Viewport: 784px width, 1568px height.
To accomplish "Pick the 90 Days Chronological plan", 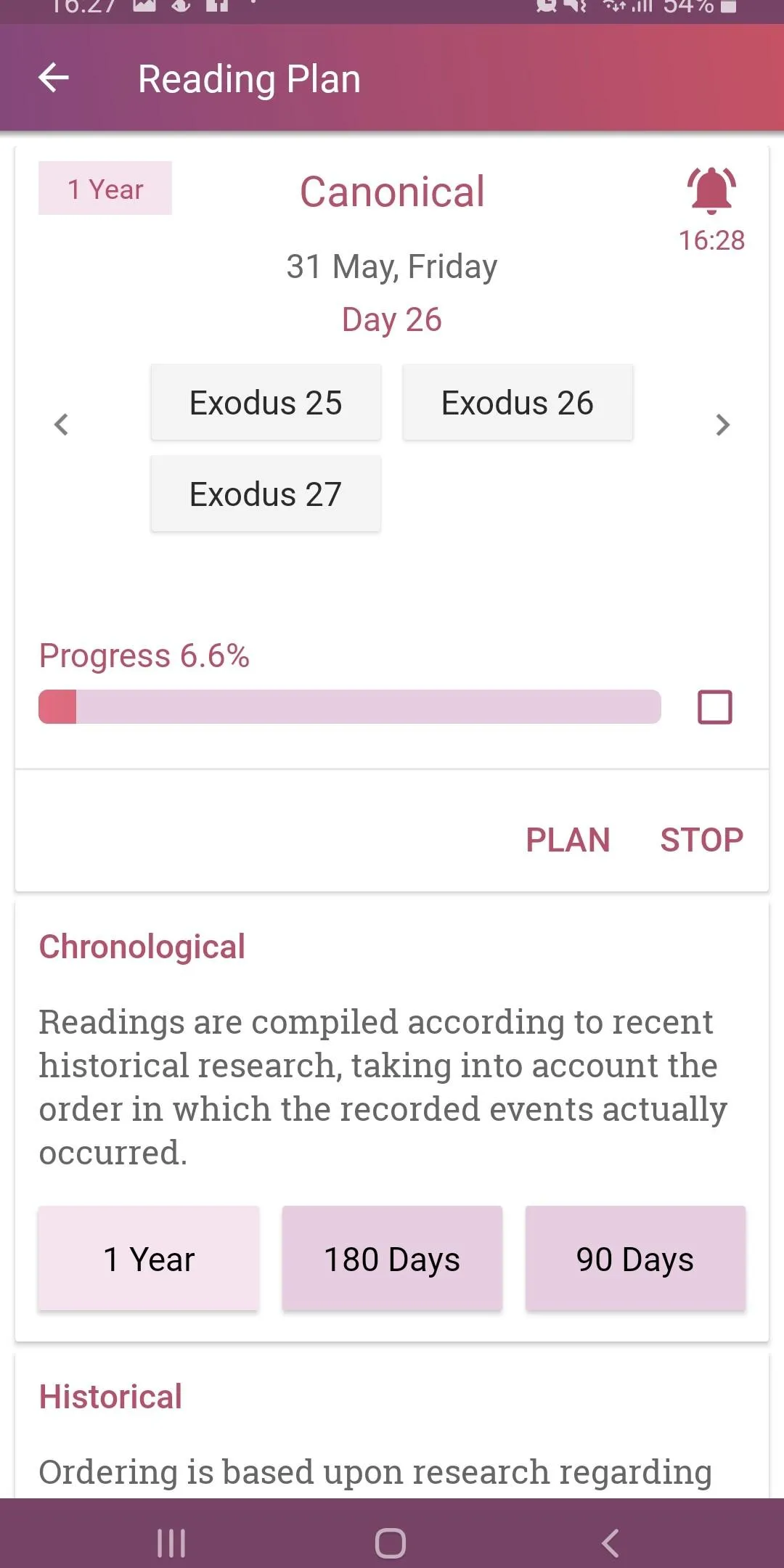I will click(634, 1259).
